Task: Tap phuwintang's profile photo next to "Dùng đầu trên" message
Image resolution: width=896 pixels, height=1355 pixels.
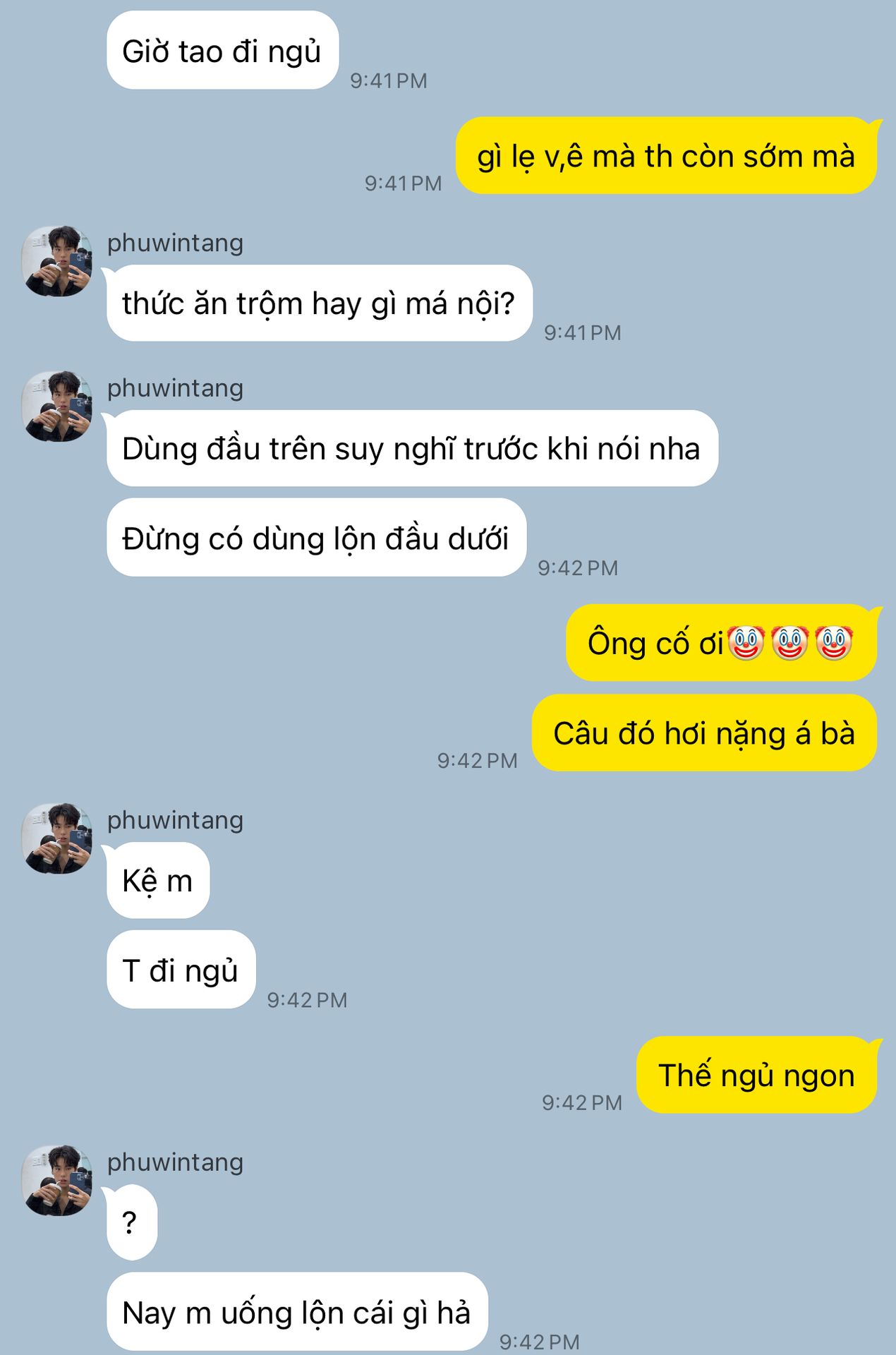Action: point(57,406)
